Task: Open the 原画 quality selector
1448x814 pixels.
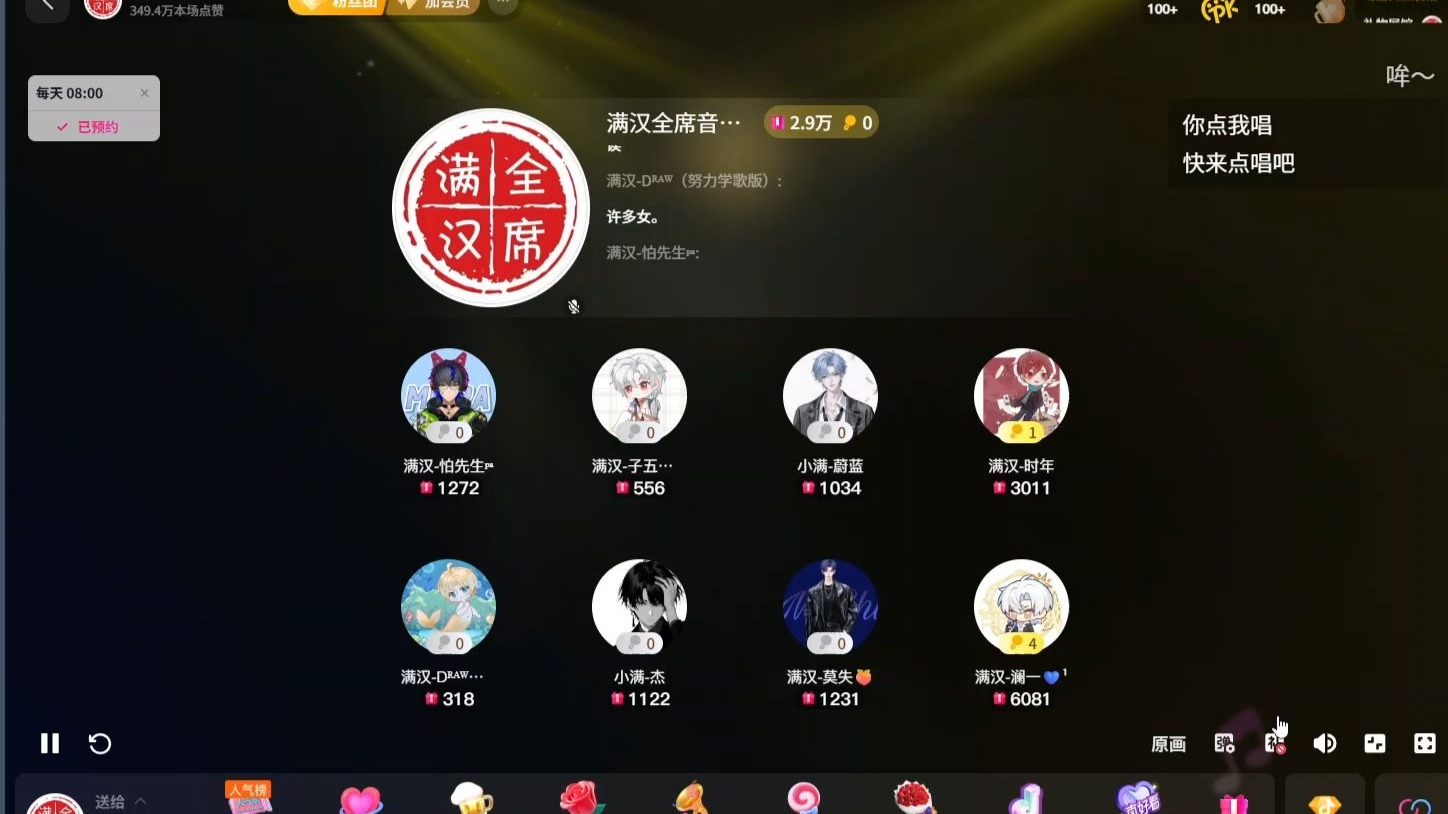Action: click(1168, 744)
